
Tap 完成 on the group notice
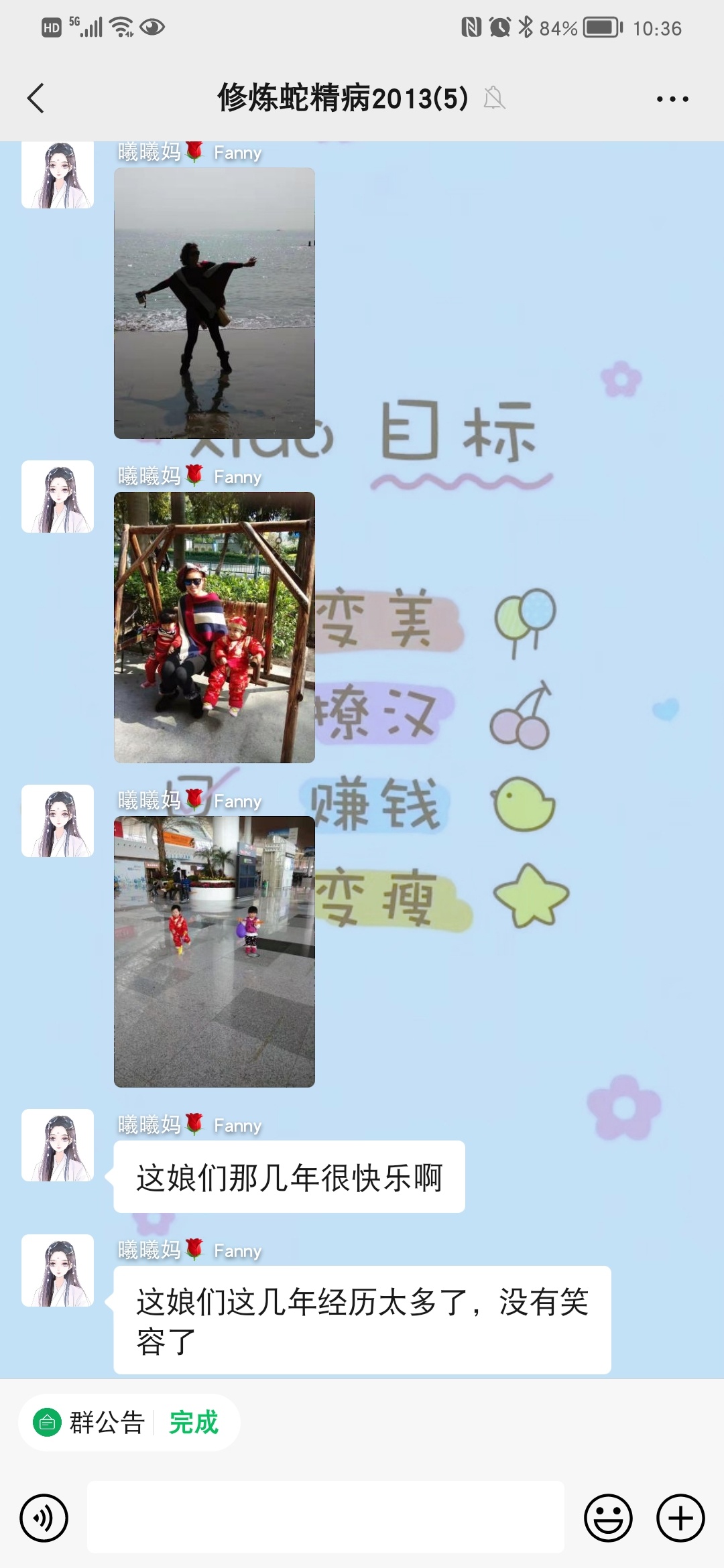click(194, 1422)
